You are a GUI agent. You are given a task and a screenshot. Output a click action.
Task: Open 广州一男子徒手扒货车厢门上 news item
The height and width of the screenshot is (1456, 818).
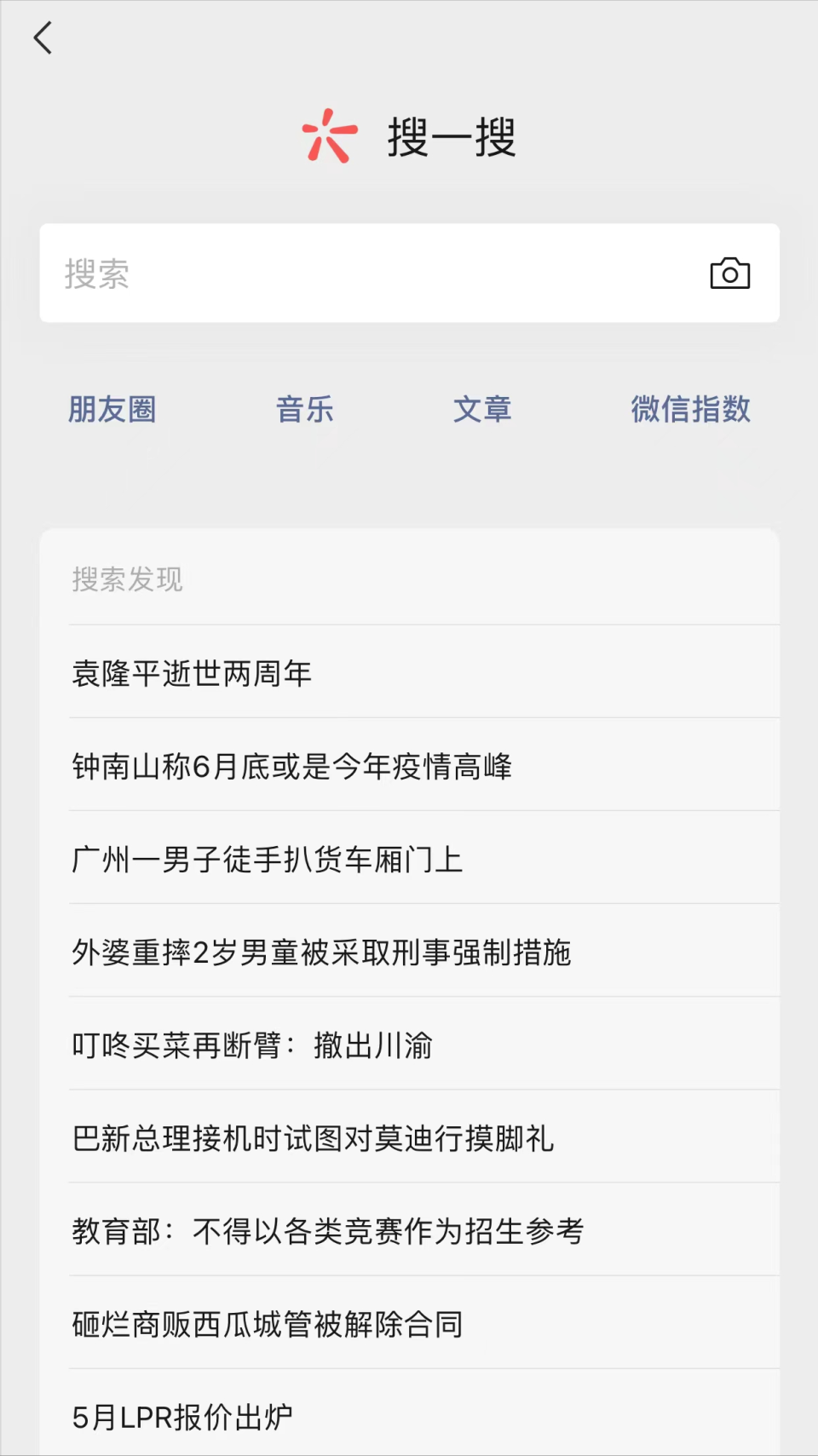266,858
